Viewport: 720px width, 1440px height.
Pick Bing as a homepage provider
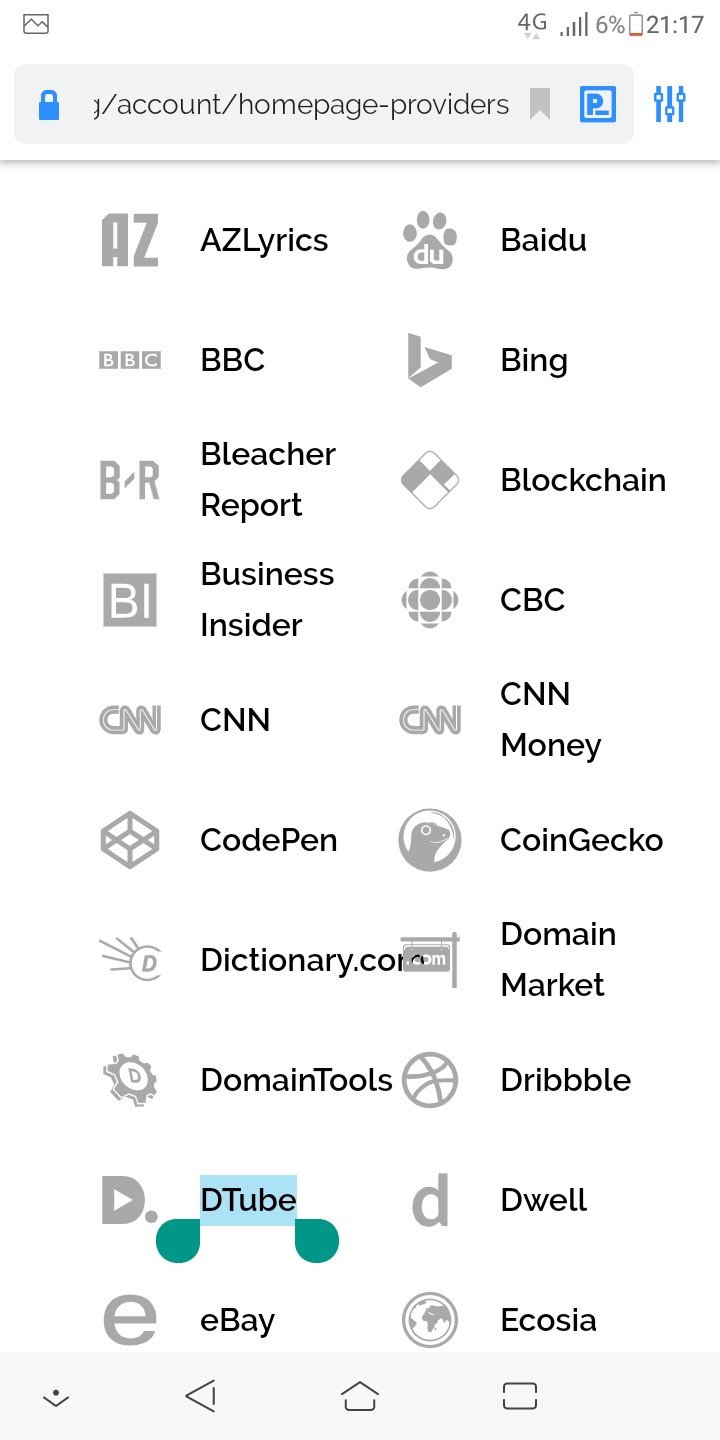533,360
